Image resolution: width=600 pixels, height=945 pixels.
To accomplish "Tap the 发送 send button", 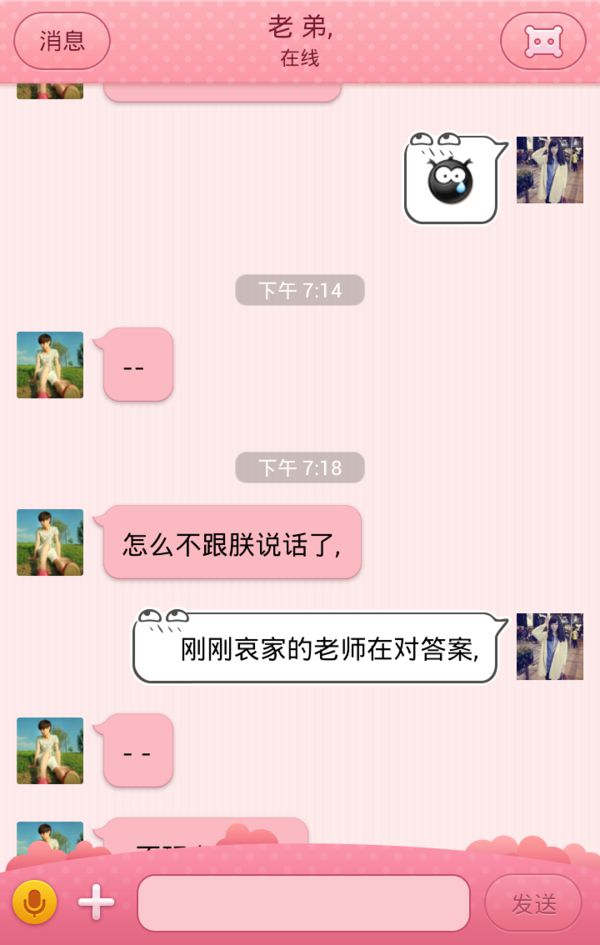I will pyautogui.click(x=533, y=903).
